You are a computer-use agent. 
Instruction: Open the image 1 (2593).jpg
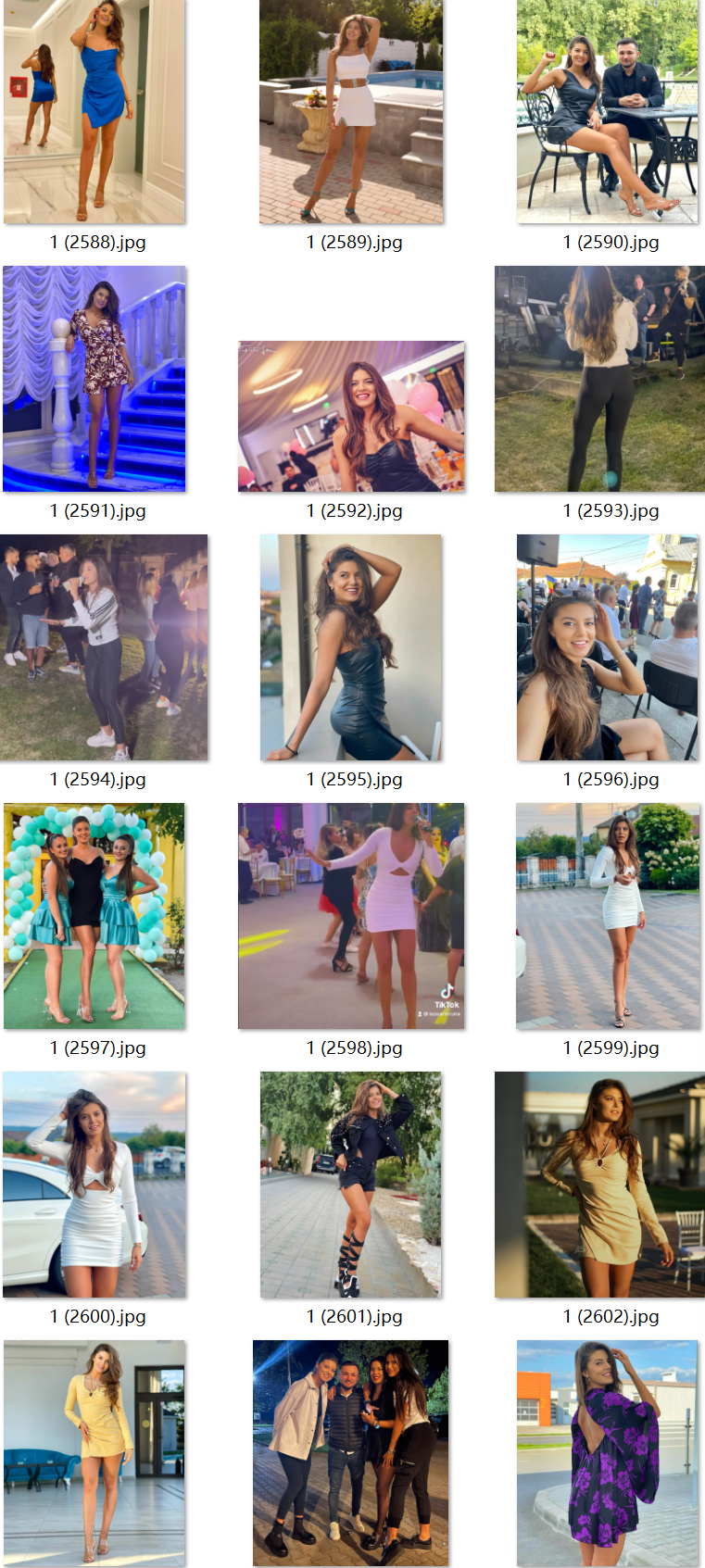tap(599, 379)
